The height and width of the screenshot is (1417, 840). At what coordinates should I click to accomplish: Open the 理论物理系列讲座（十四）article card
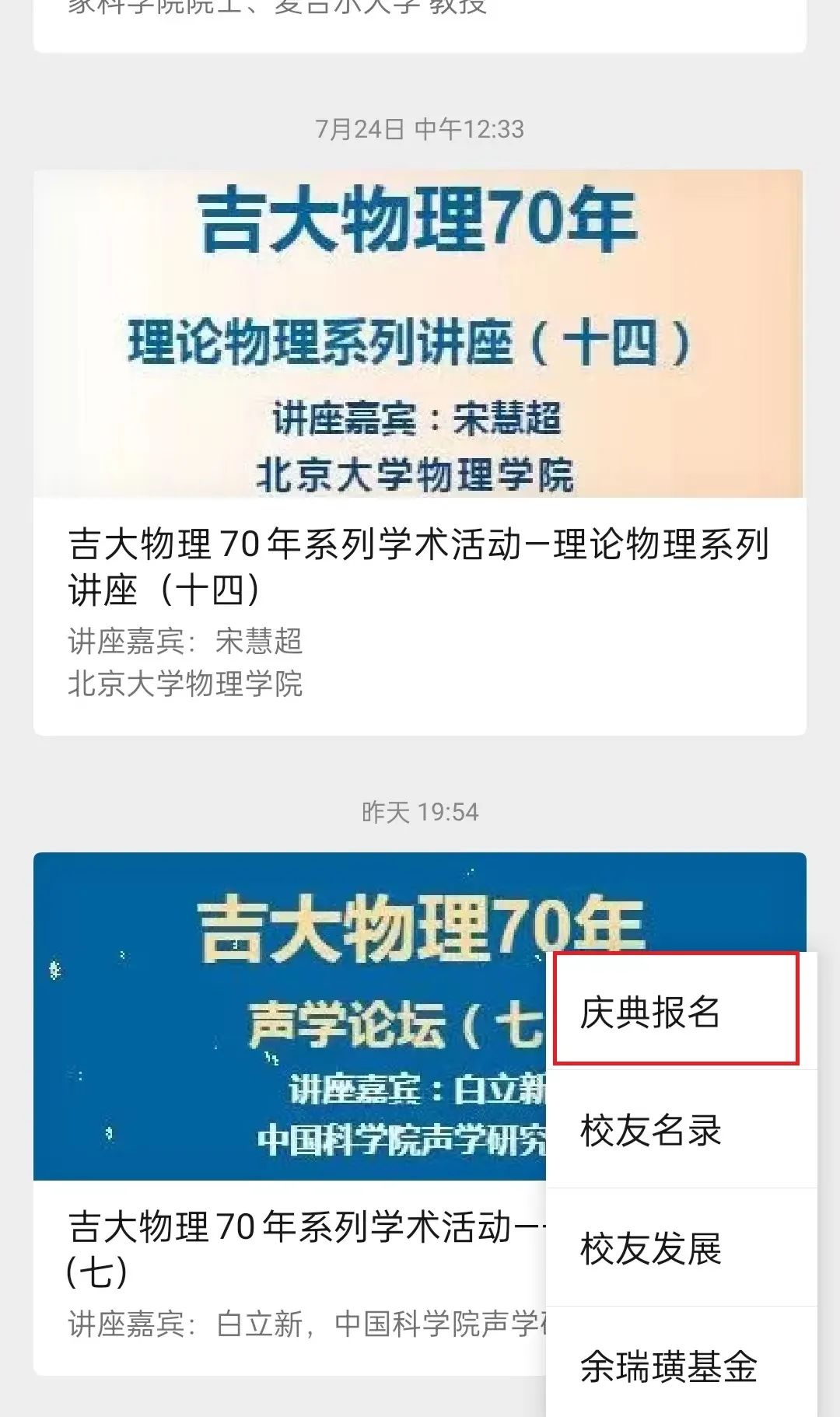[x=419, y=451]
